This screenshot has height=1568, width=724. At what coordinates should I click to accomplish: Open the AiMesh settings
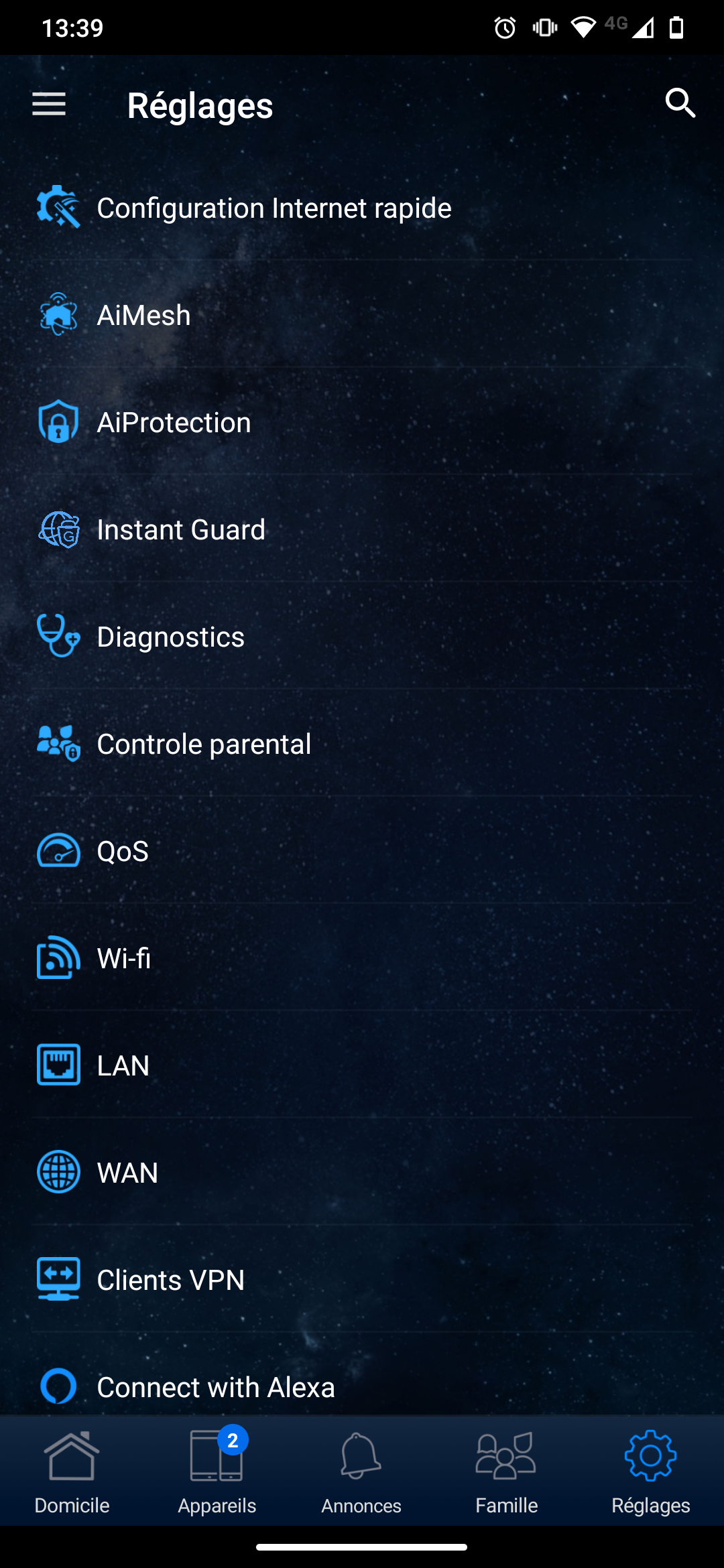coord(362,315)
